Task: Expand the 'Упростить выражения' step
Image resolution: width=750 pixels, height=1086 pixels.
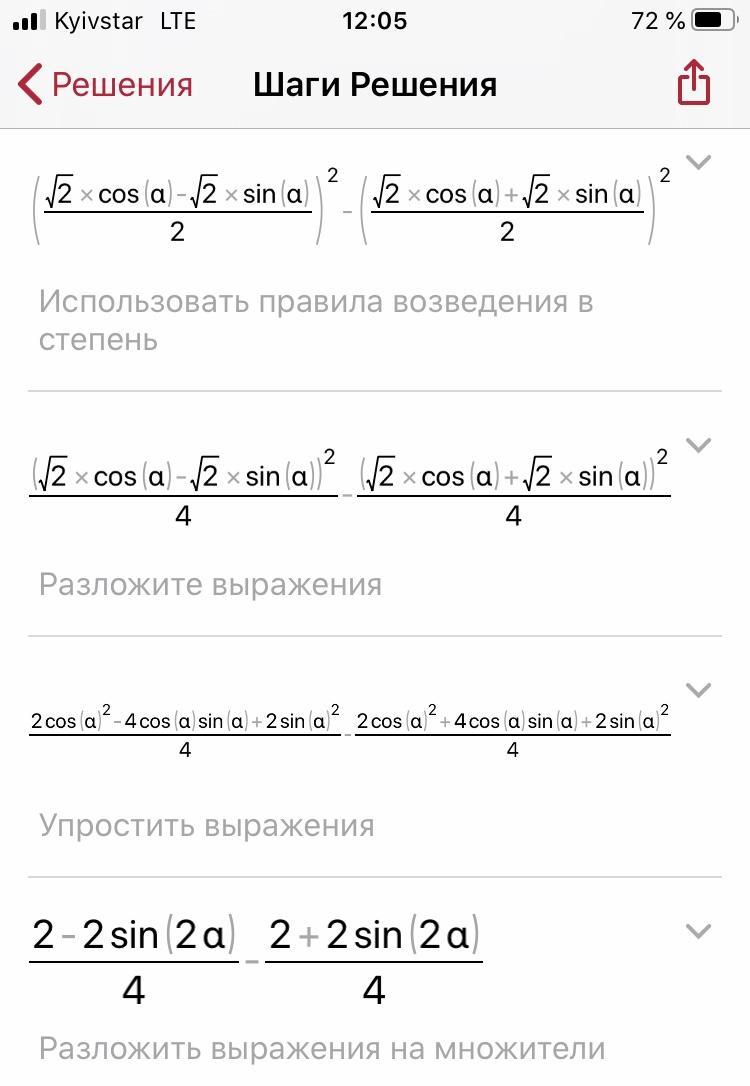Action: click(699, 690)
